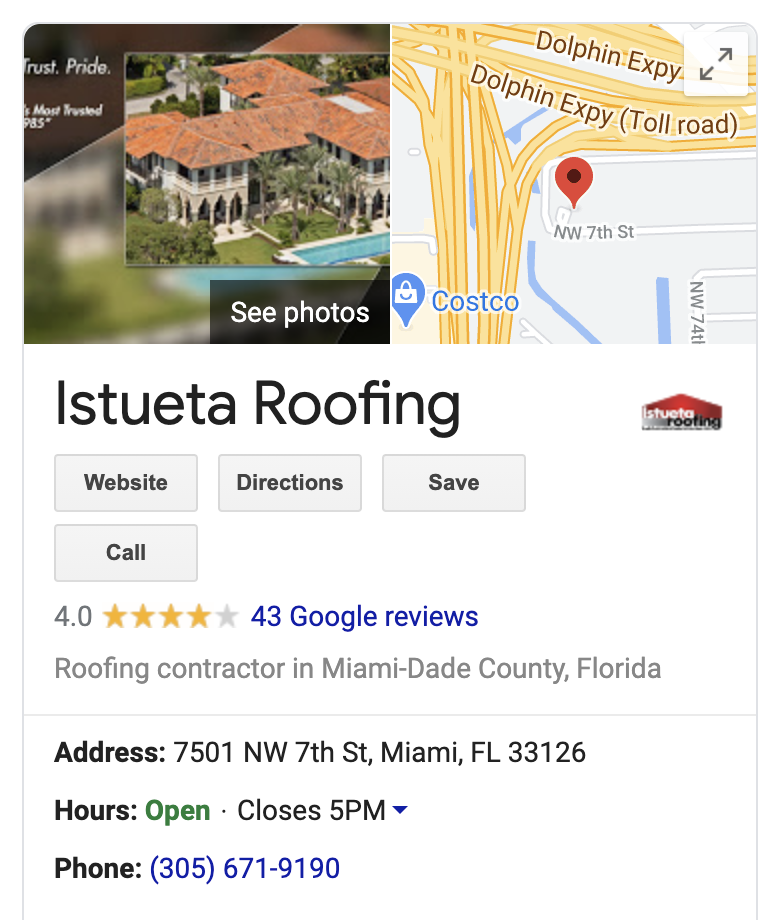
Task: Expand the map to full view
Action: point(715,65)
